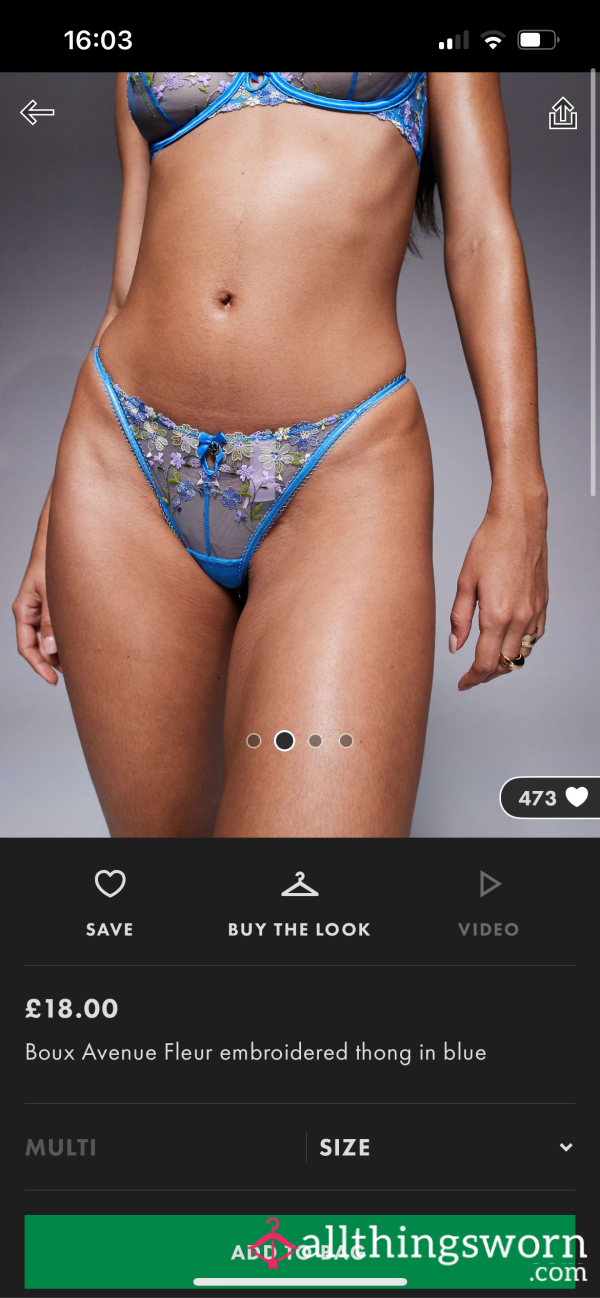Screen dimensions: 600x1298
Task: Add to bag
Action: pyautogui.click(x=300, y=1252)
